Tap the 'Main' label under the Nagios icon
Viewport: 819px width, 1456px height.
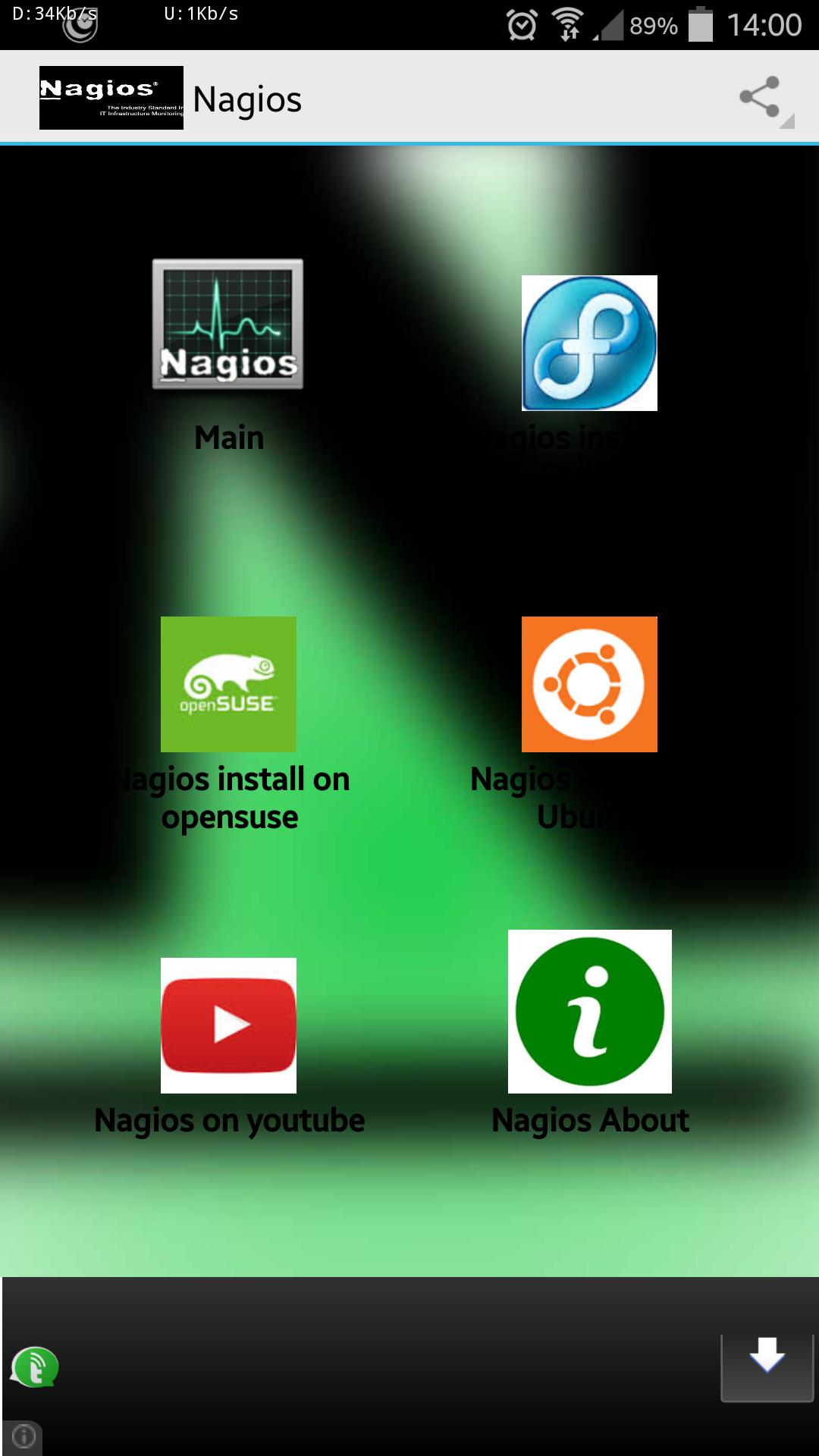[228, 437]
